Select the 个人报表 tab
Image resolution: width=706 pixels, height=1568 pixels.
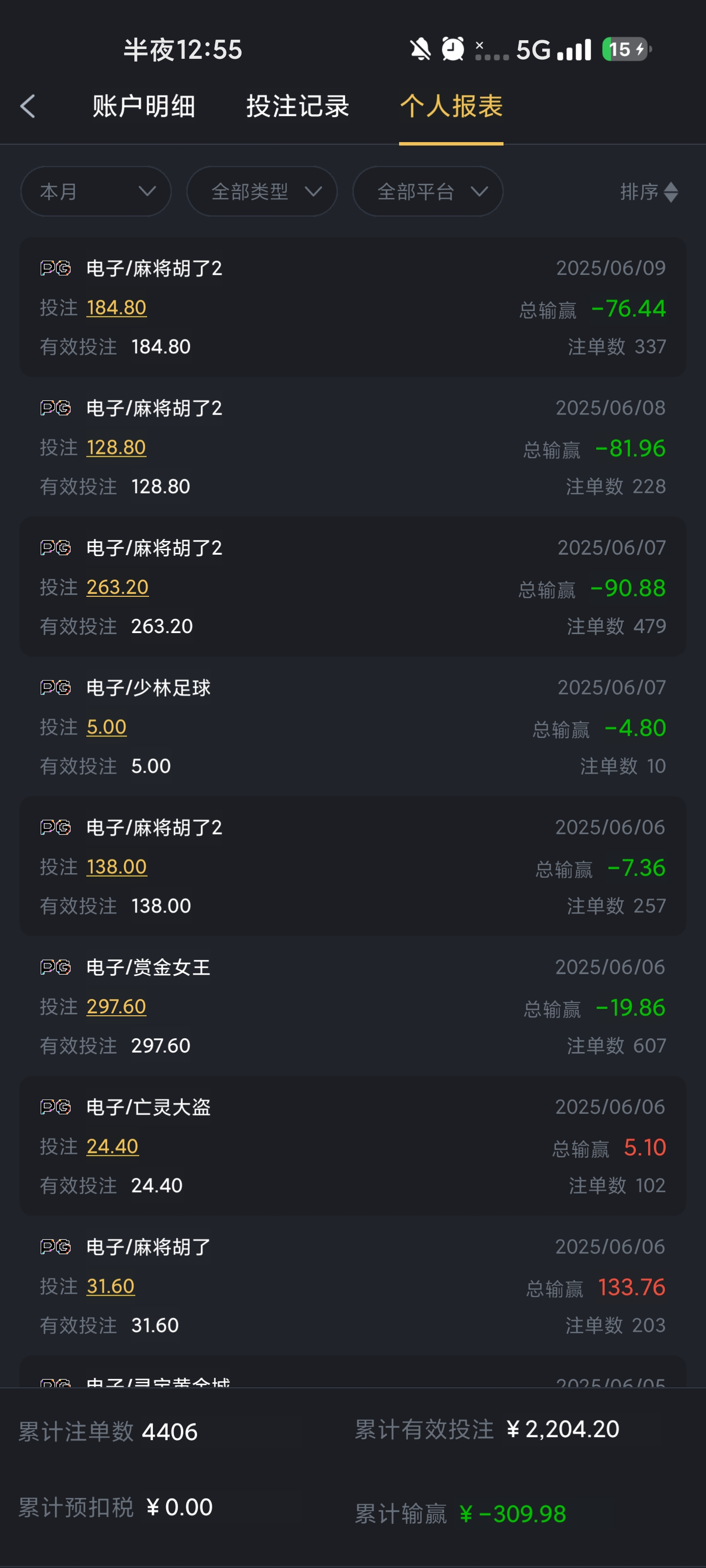[451, 106]
